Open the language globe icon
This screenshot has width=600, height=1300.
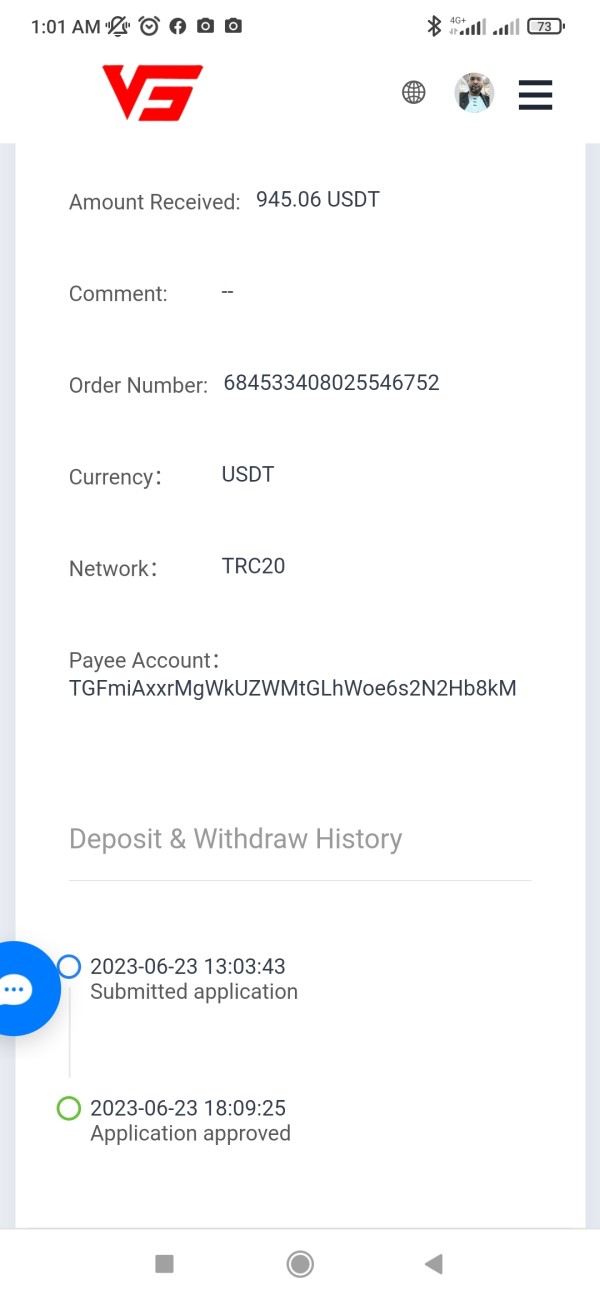pos(413,93)
